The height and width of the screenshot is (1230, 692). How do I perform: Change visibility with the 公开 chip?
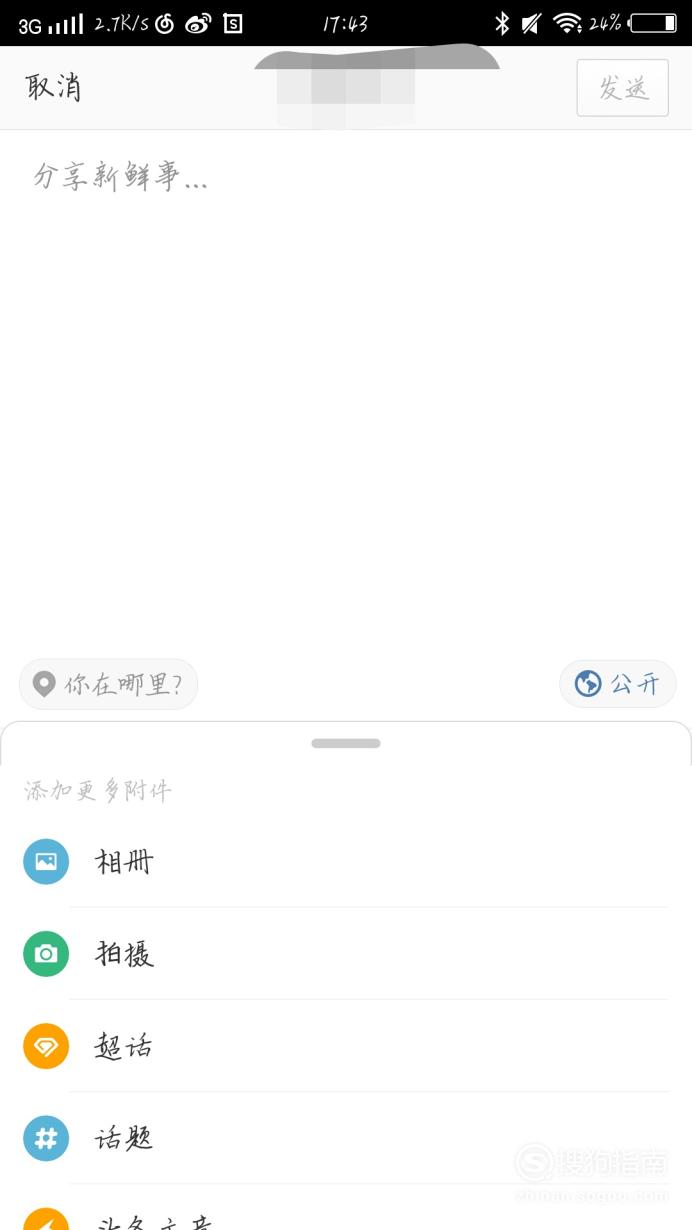click(x=618, y=684)
